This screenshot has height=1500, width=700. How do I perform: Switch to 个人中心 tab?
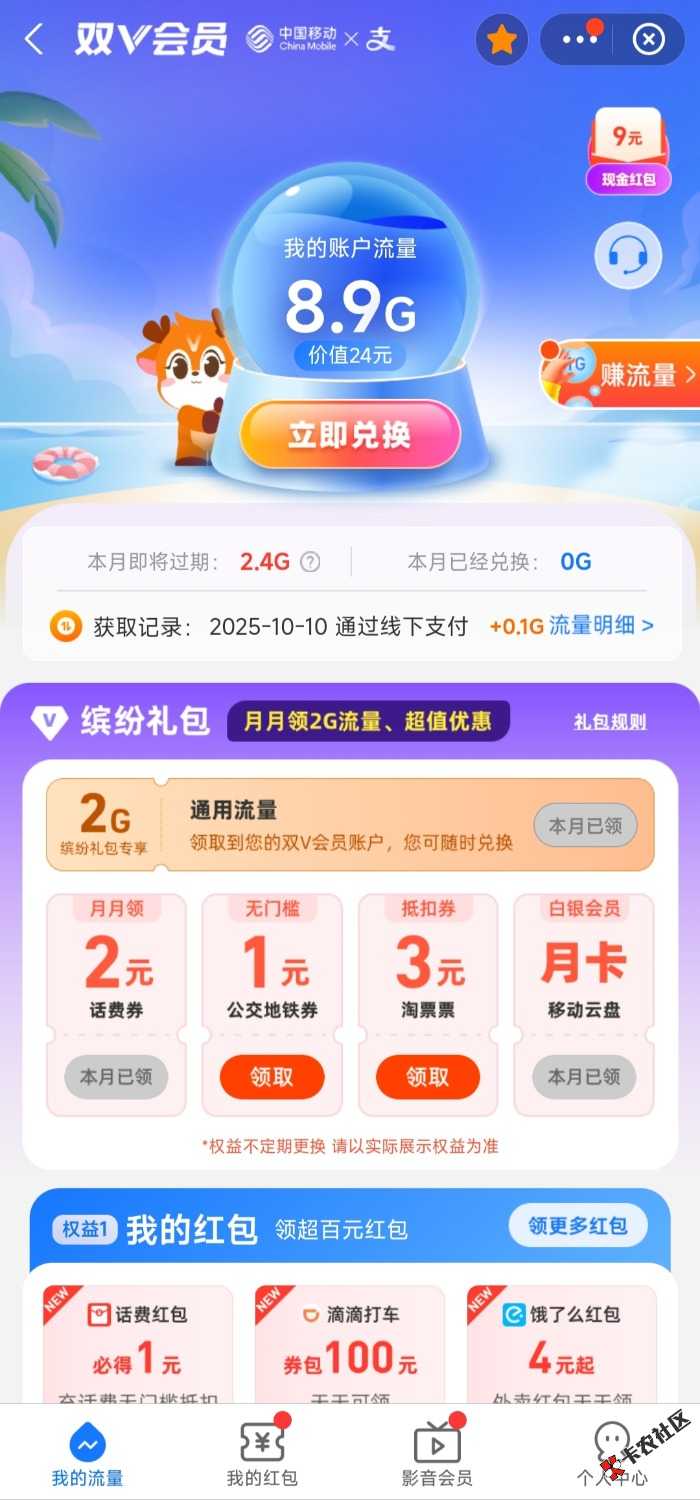pos(612,1453)
